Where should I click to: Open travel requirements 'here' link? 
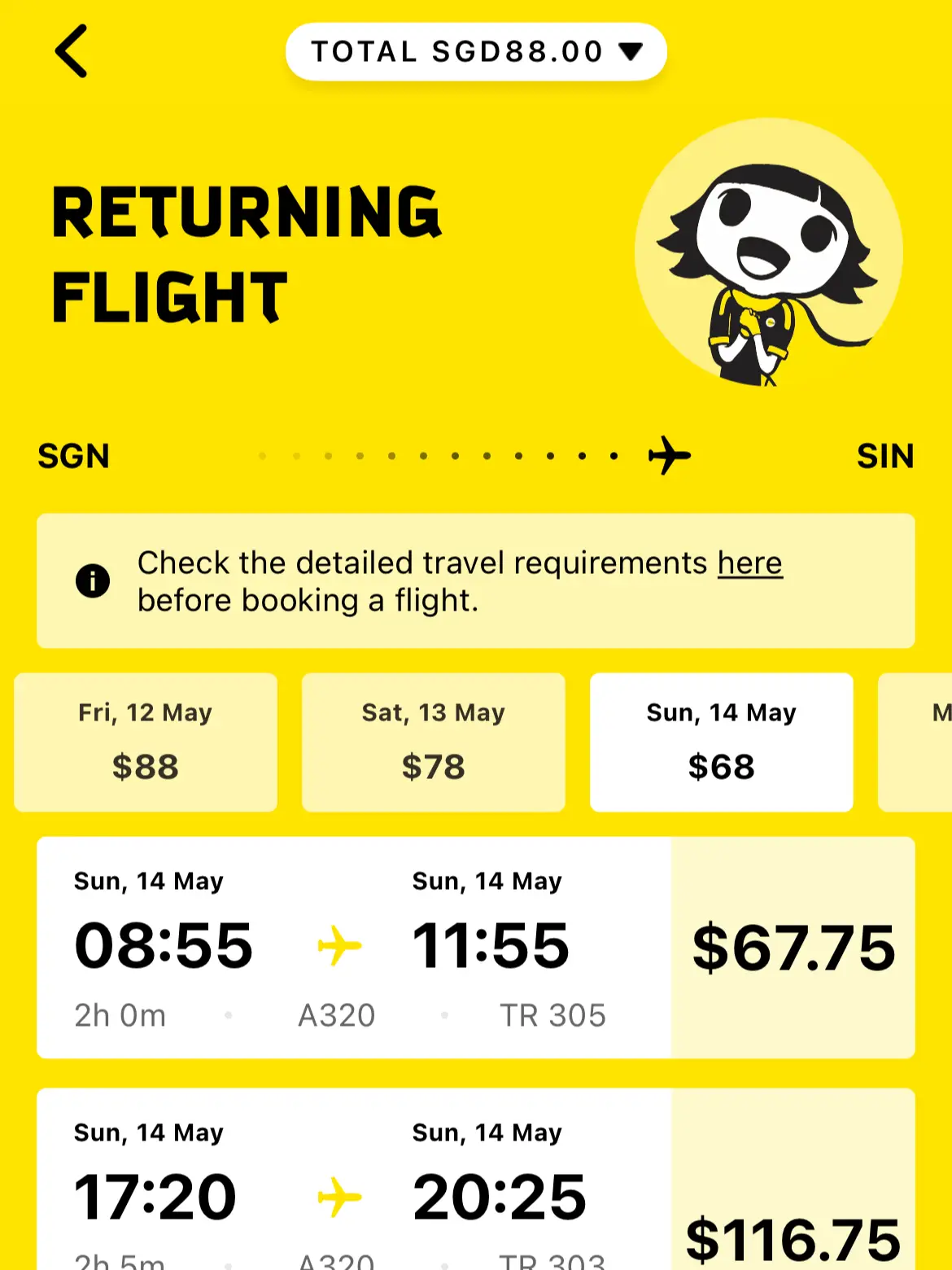coord(749,563)
